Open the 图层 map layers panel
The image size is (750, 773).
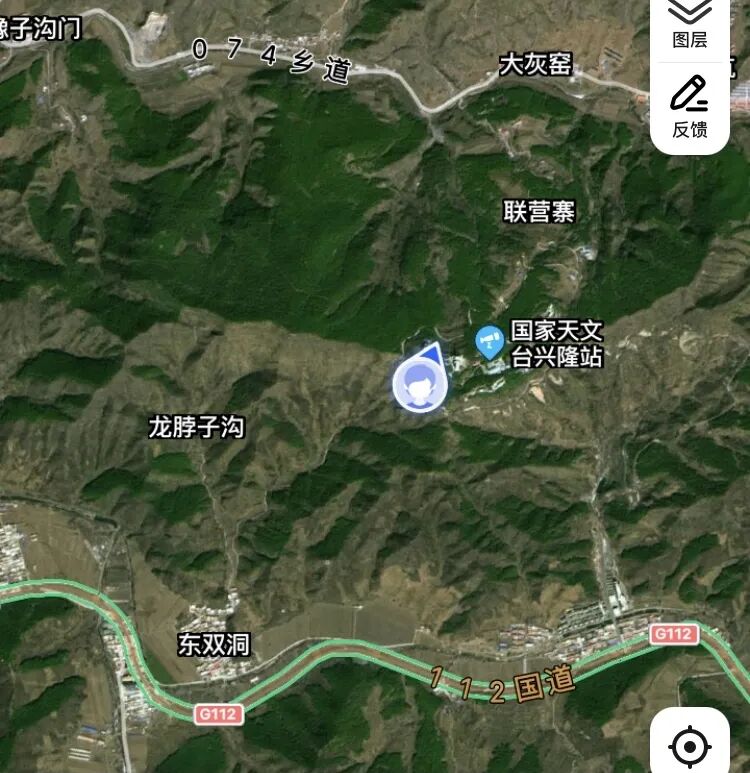point(690,25)
